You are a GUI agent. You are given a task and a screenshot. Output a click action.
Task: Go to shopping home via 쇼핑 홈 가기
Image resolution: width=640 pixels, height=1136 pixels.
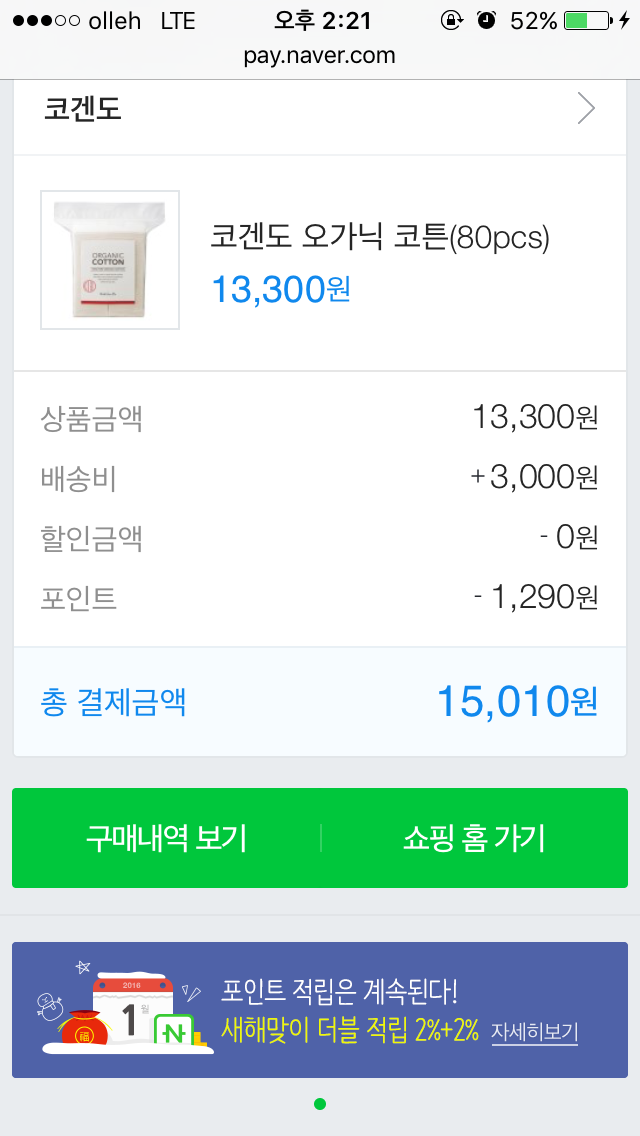[x=474, y=838]
